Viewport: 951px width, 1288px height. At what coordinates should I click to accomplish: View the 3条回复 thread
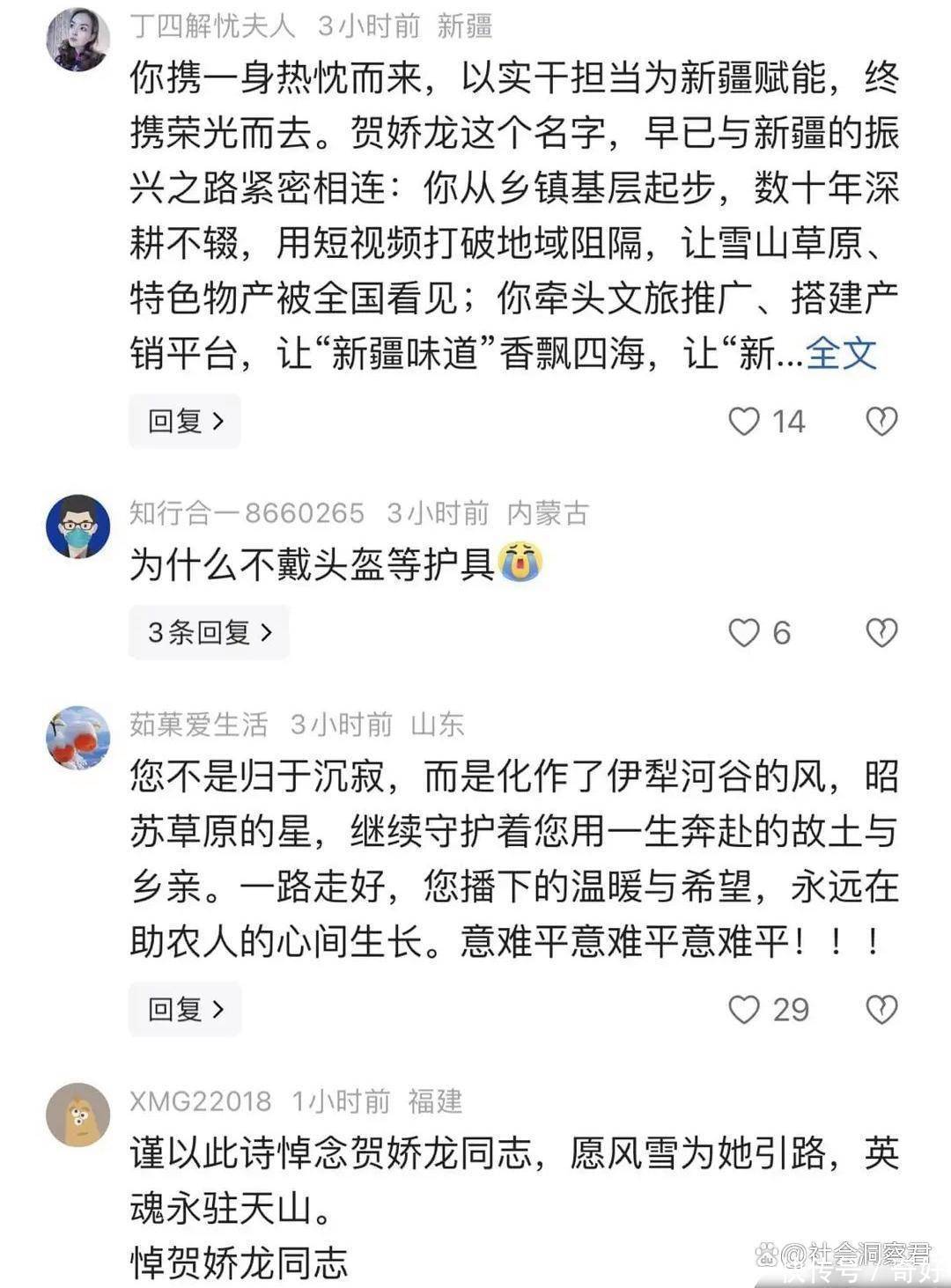(209, 632)
